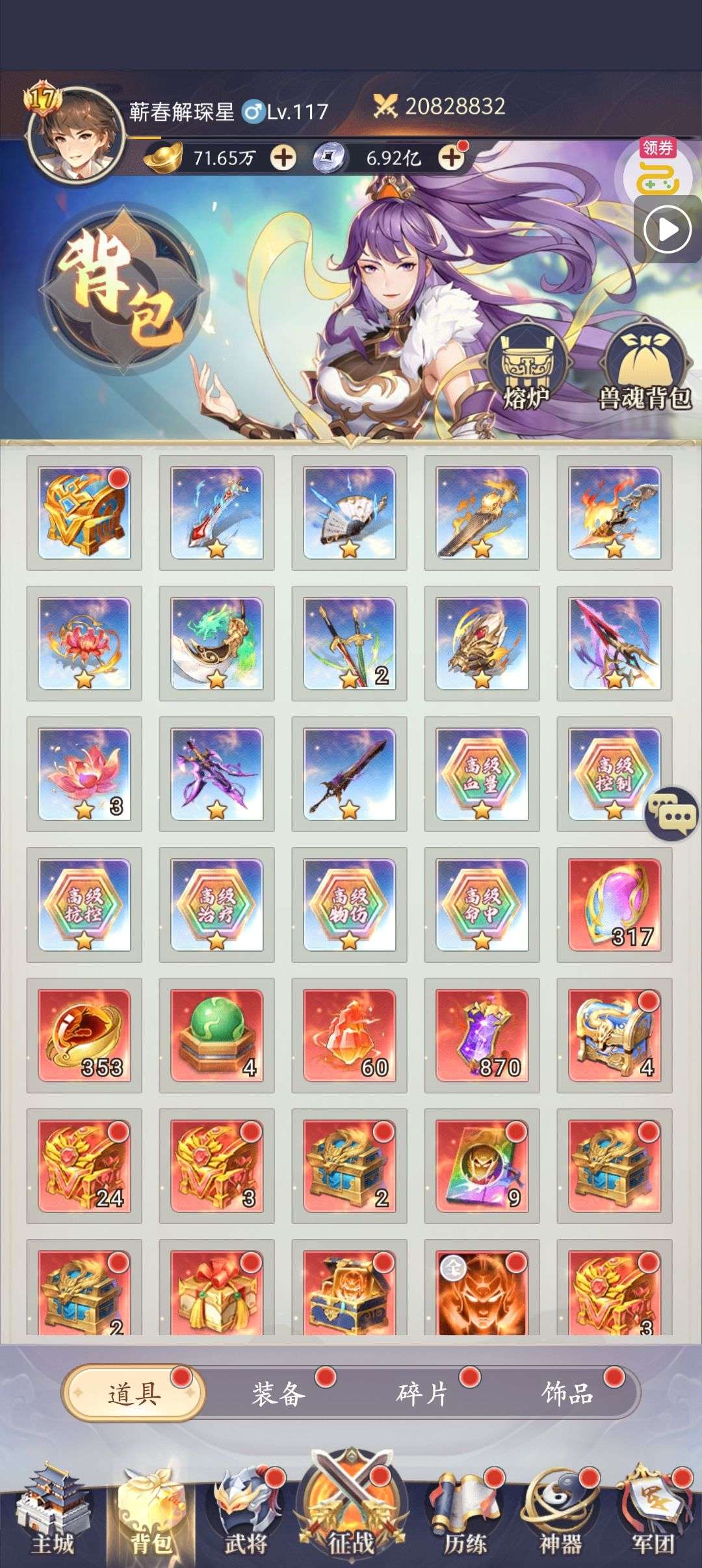Screen dimensions: 702x1568
Task: Open the 熔炉 furnace
Action: (x=528, y=369)
